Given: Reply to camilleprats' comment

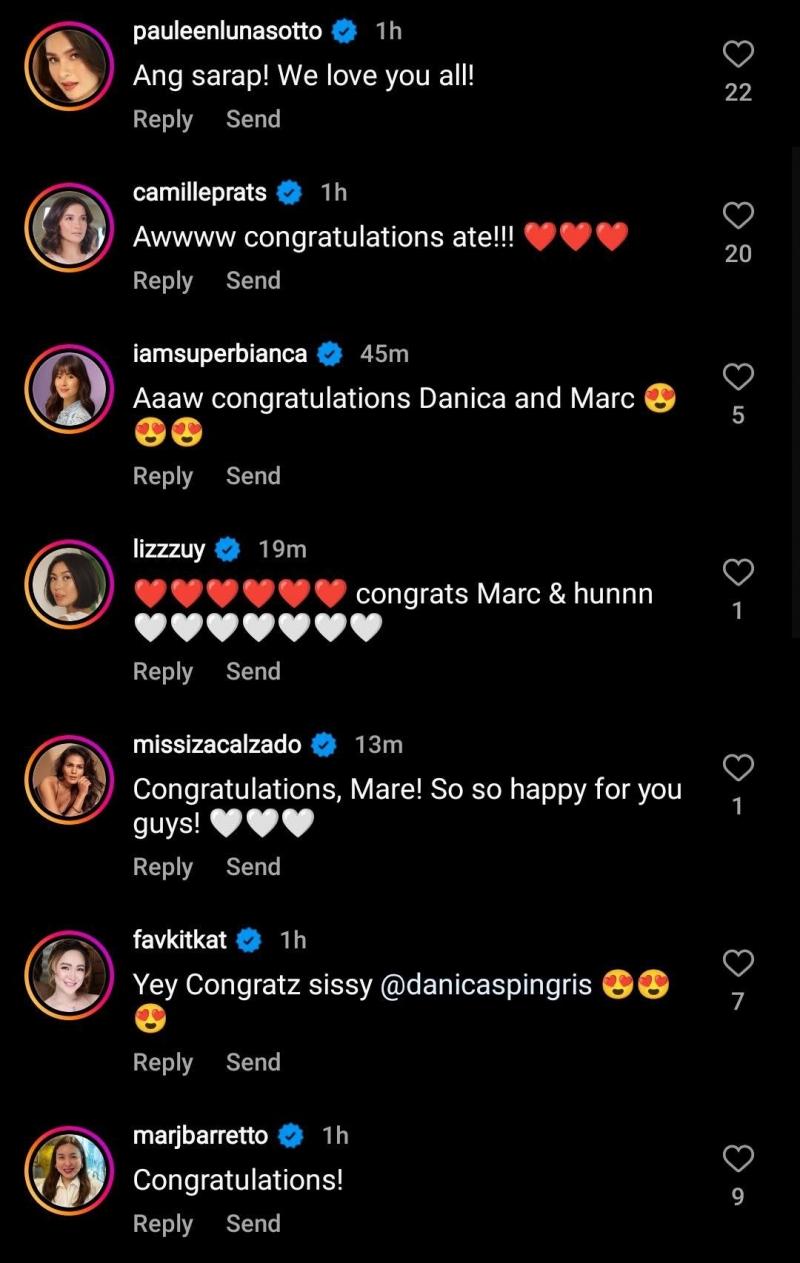Looking at the screenshot, I should pos(162,281).
